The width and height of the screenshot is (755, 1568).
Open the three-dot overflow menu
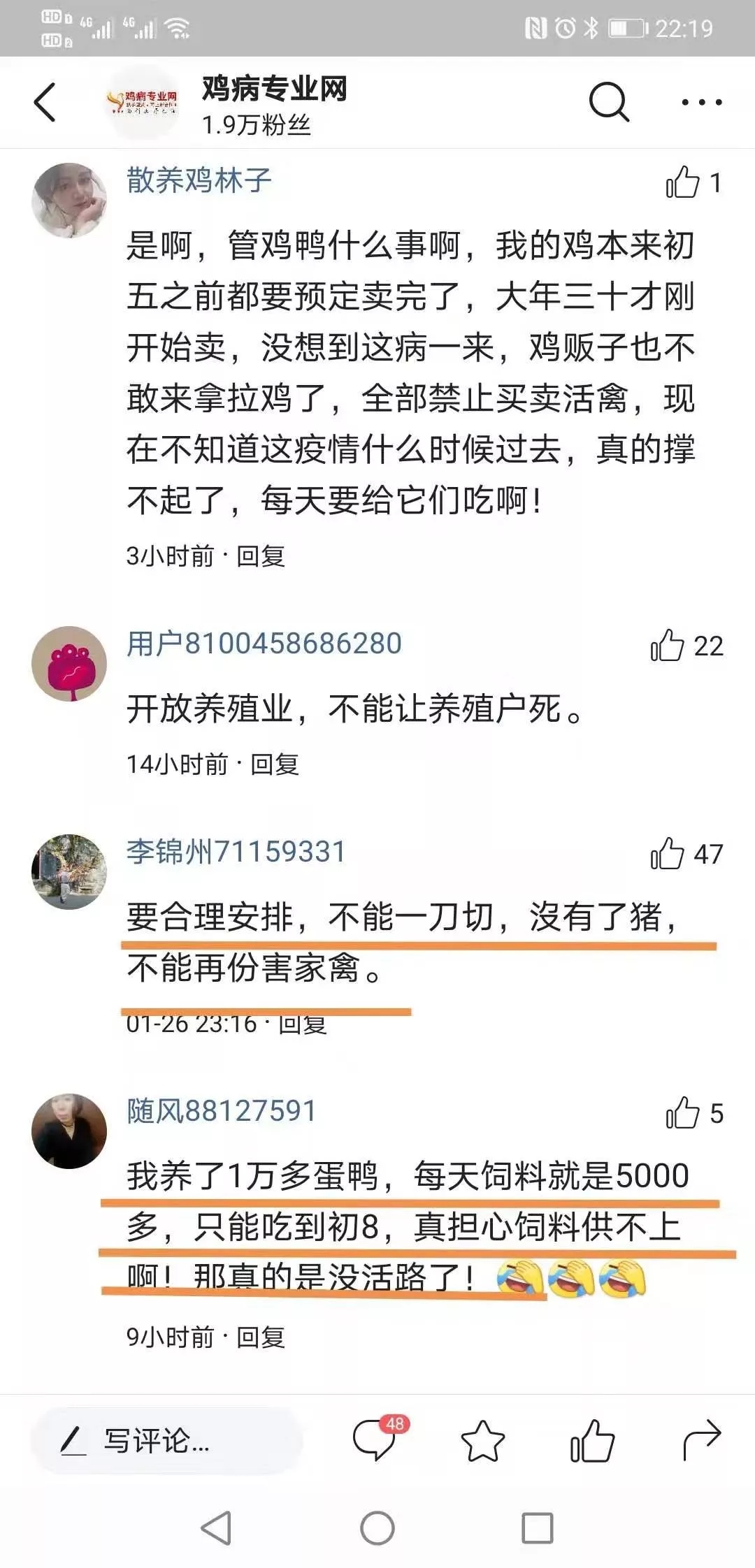click(701, 102)
